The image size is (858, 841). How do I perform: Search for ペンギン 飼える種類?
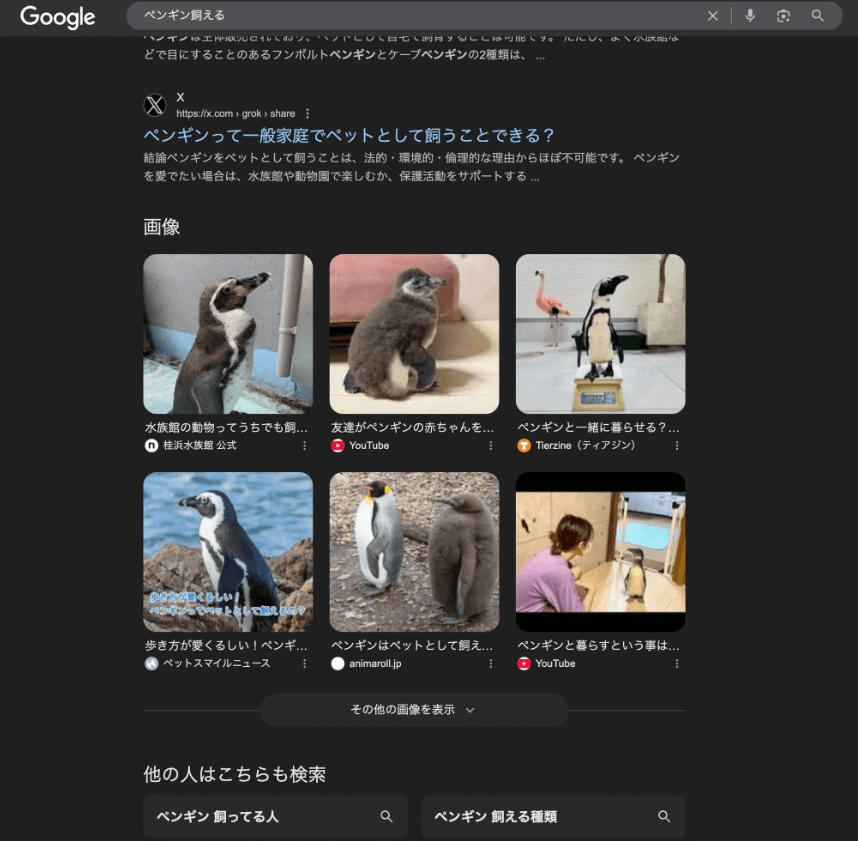point(553,817)
